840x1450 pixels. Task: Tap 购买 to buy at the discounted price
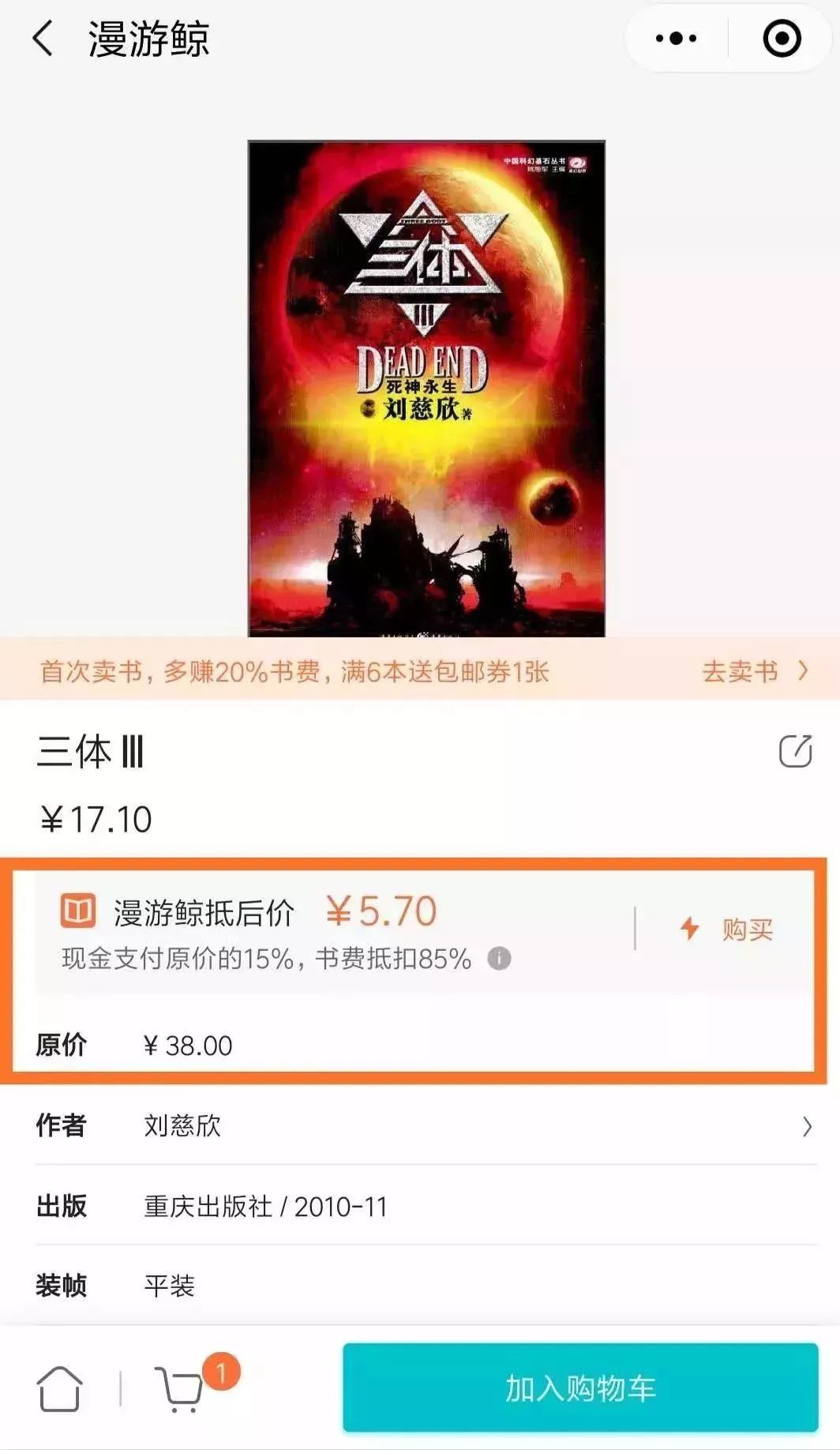tap(727, 930)
